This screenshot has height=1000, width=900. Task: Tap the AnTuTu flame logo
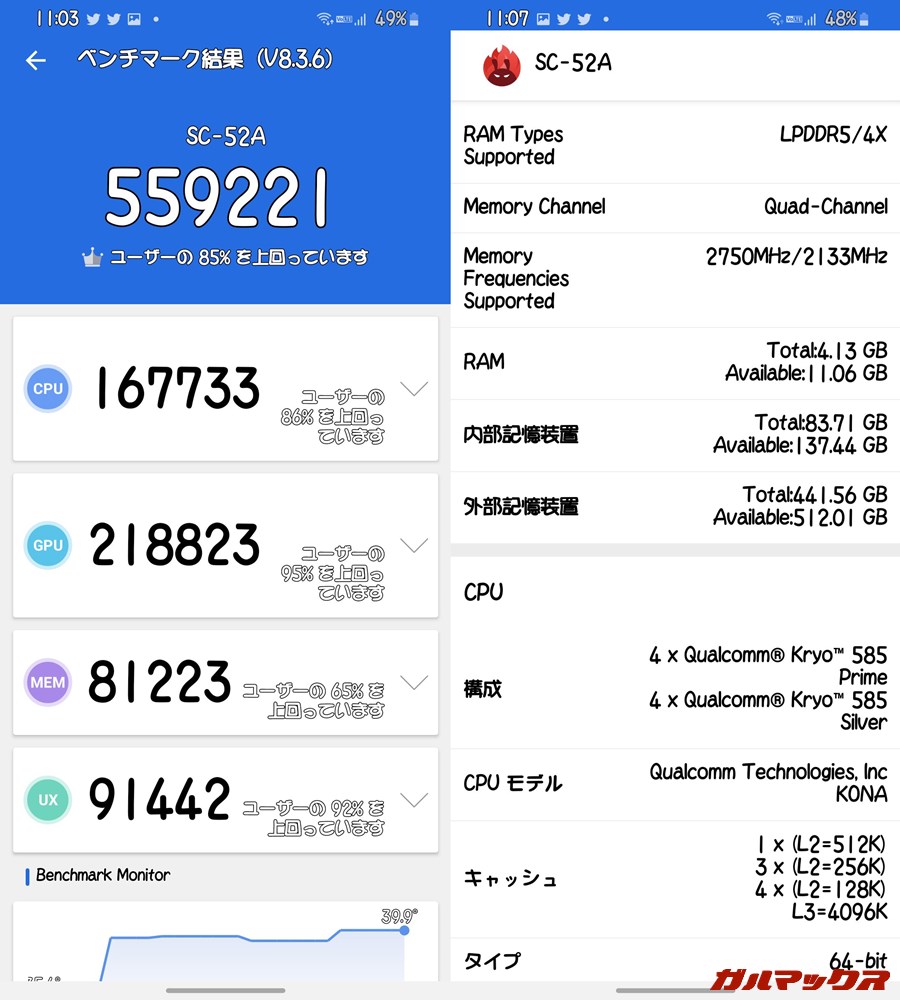[x=502, y=64]
